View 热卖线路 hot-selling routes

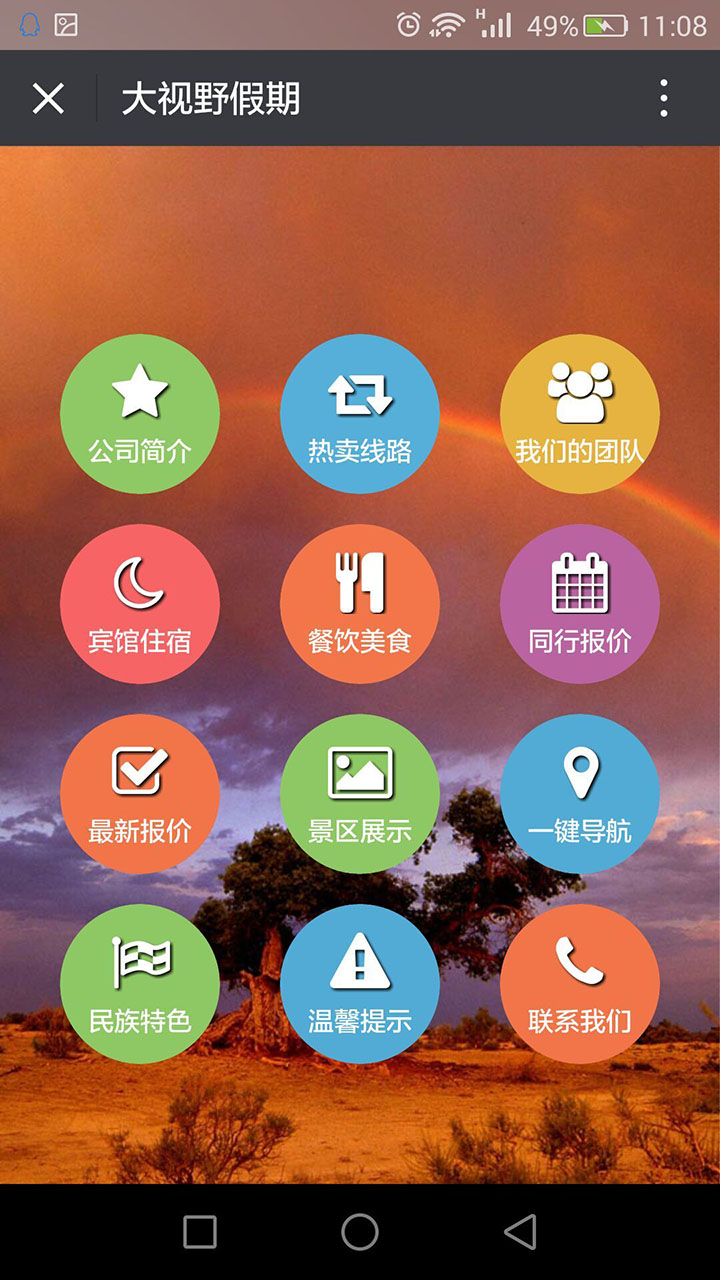pos(360,414)
